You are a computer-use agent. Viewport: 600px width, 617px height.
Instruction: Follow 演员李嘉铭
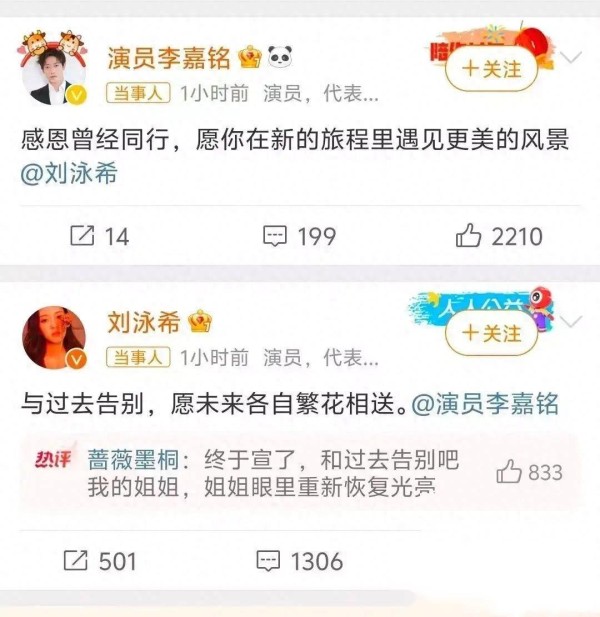coord(491,69)
